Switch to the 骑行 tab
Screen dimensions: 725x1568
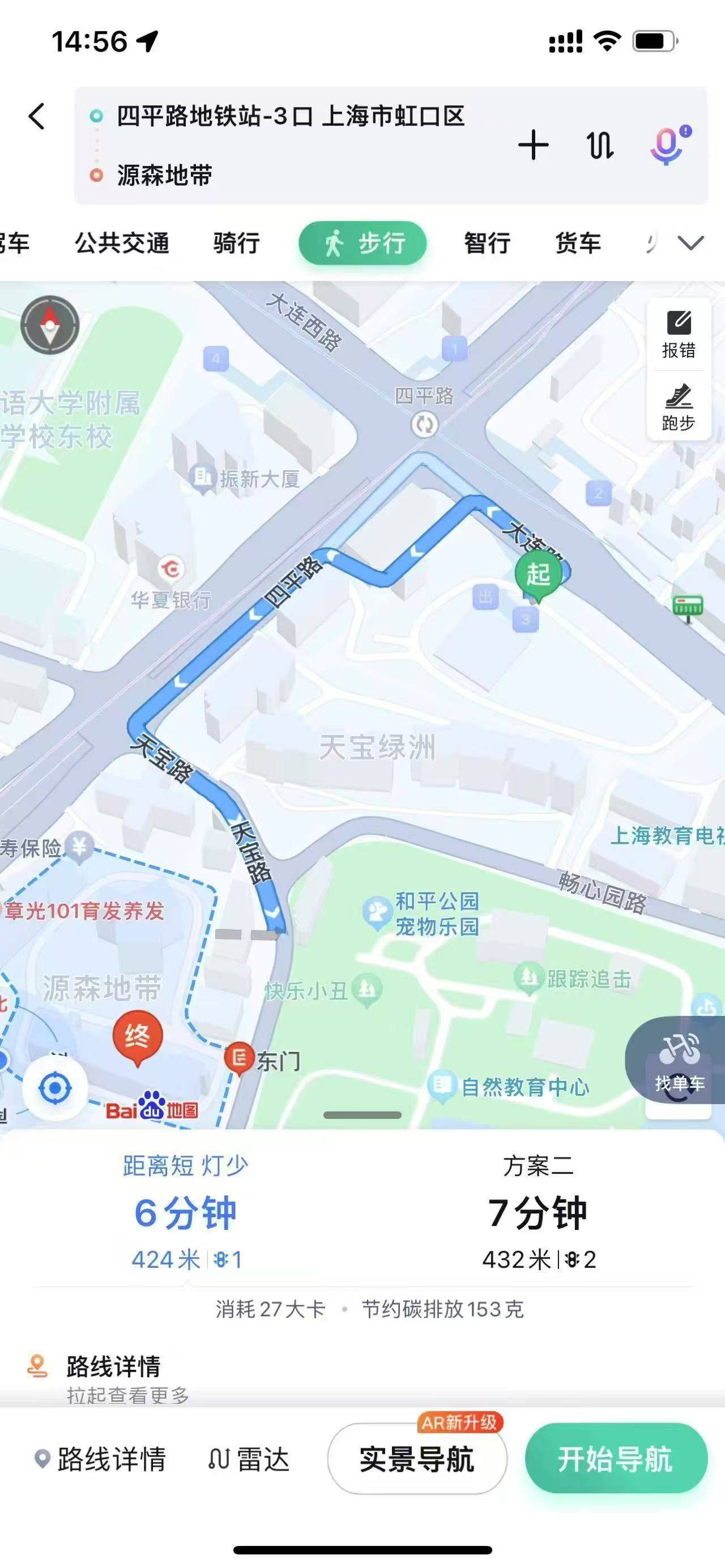coord(236,243)
